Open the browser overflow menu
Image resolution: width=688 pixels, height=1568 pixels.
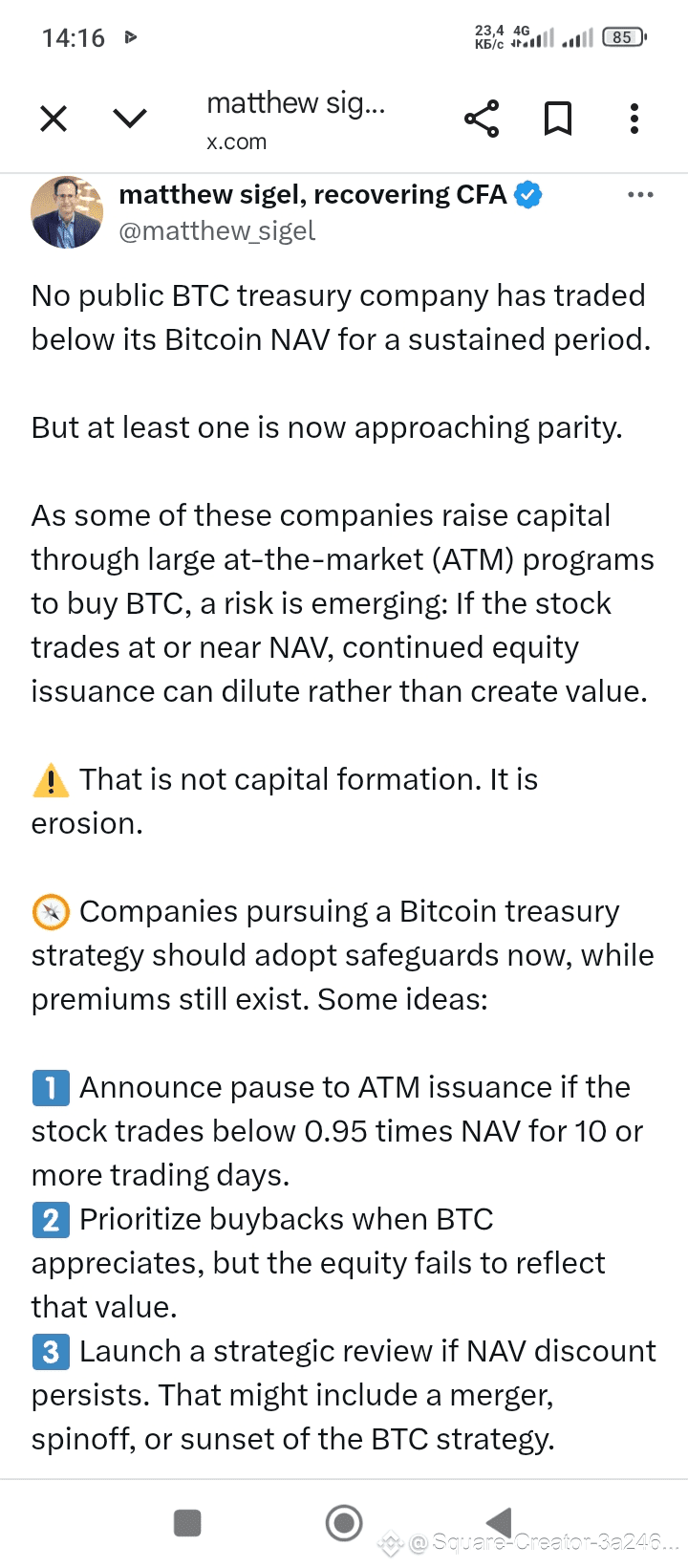pyautogui.click(x=634, y=119)
